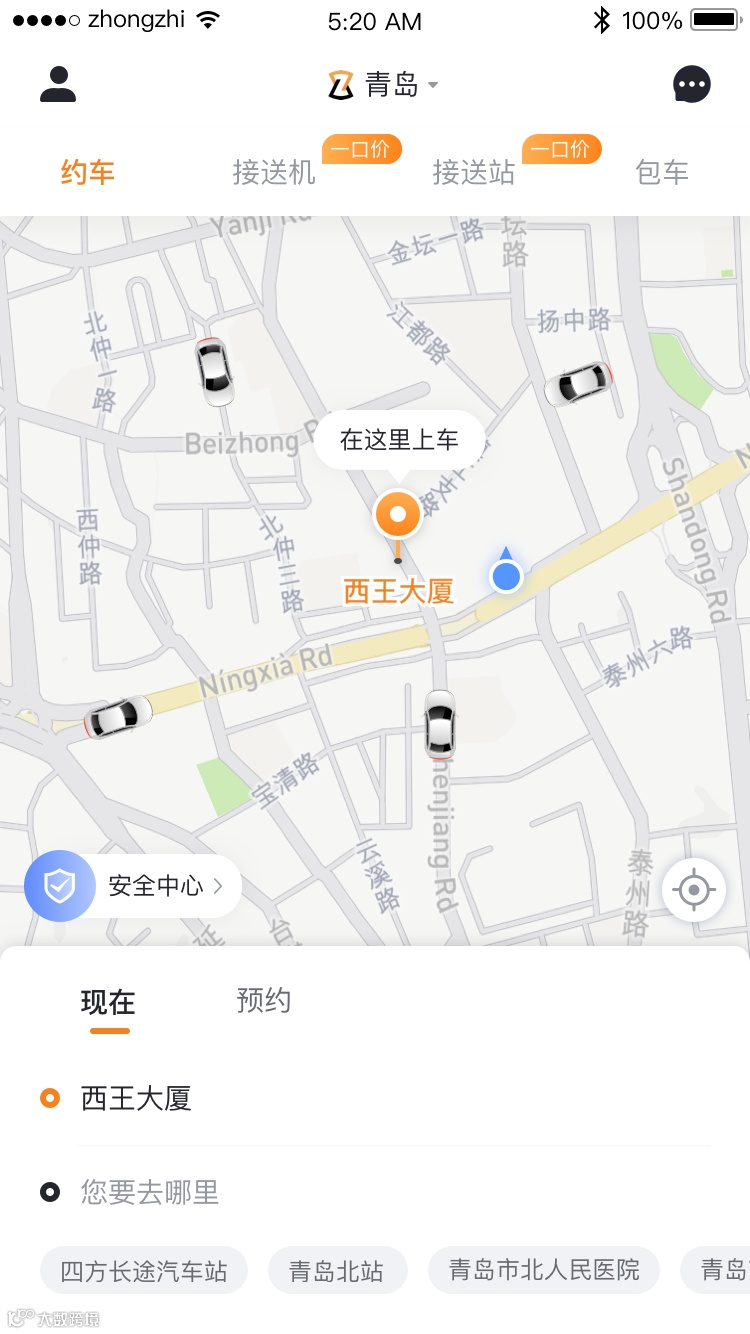Edit pickup location 西王大厦
Image resolution: width=750 pixels, height=1334 pixels.
[x=136, y=1098]
